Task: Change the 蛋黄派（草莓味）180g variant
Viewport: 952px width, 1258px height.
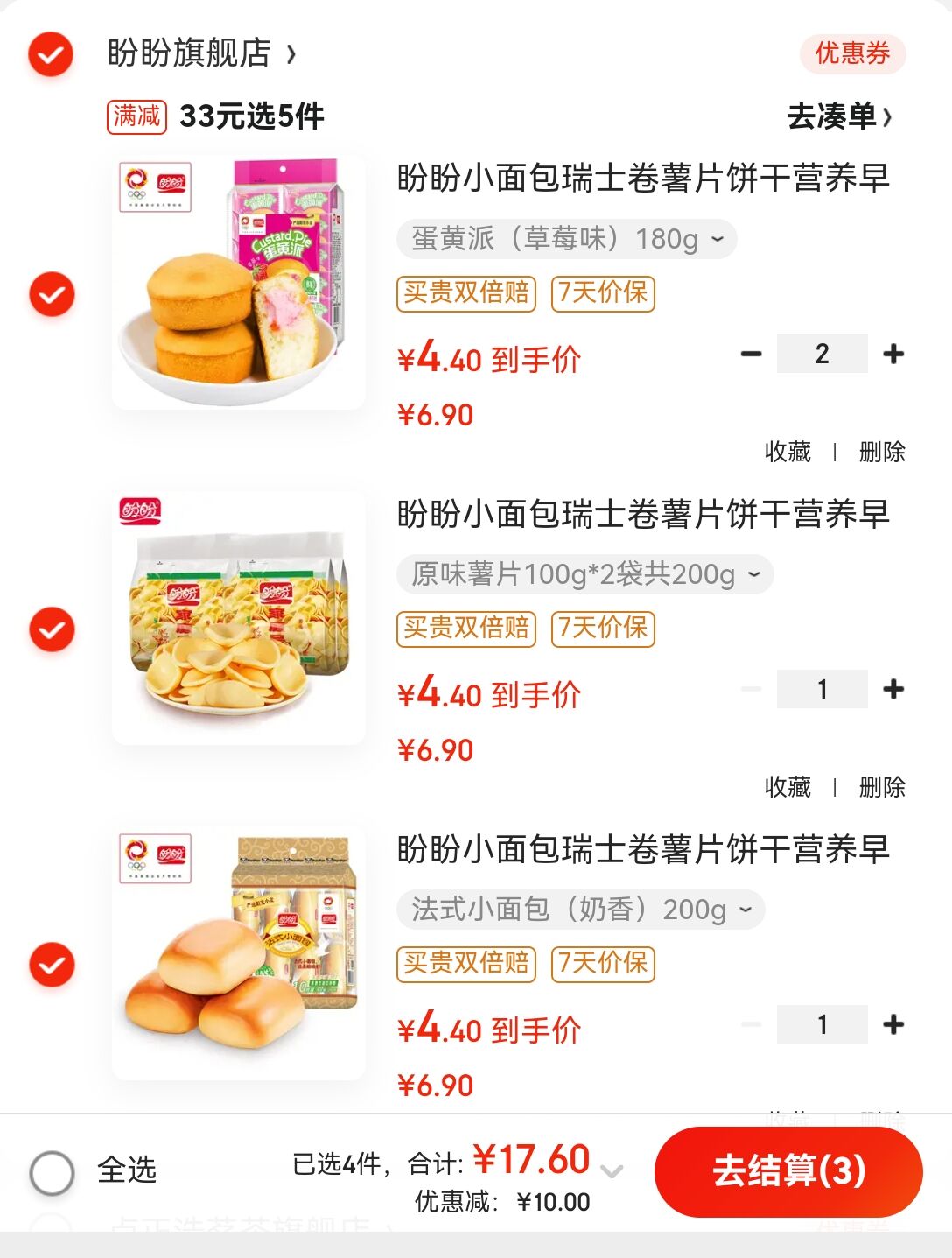Action: (567, 239)
